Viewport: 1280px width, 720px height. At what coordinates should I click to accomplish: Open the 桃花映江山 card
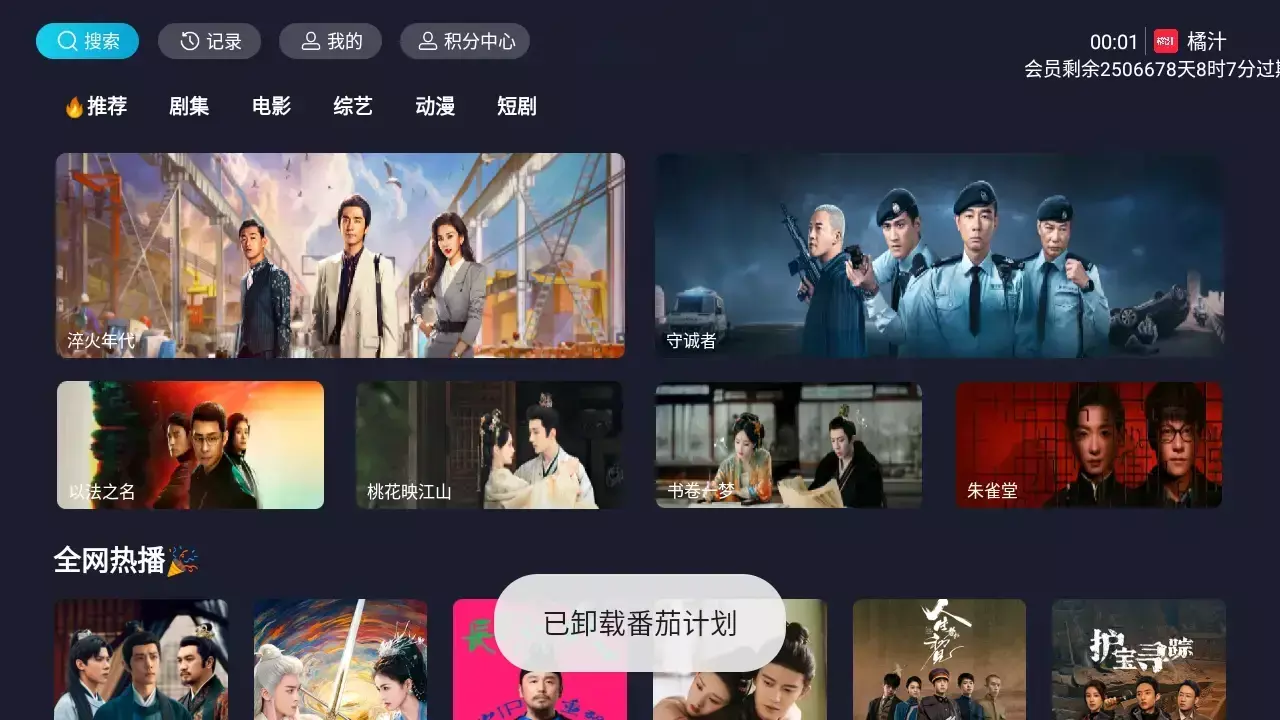pyautogui.click(x=489, y=445)
